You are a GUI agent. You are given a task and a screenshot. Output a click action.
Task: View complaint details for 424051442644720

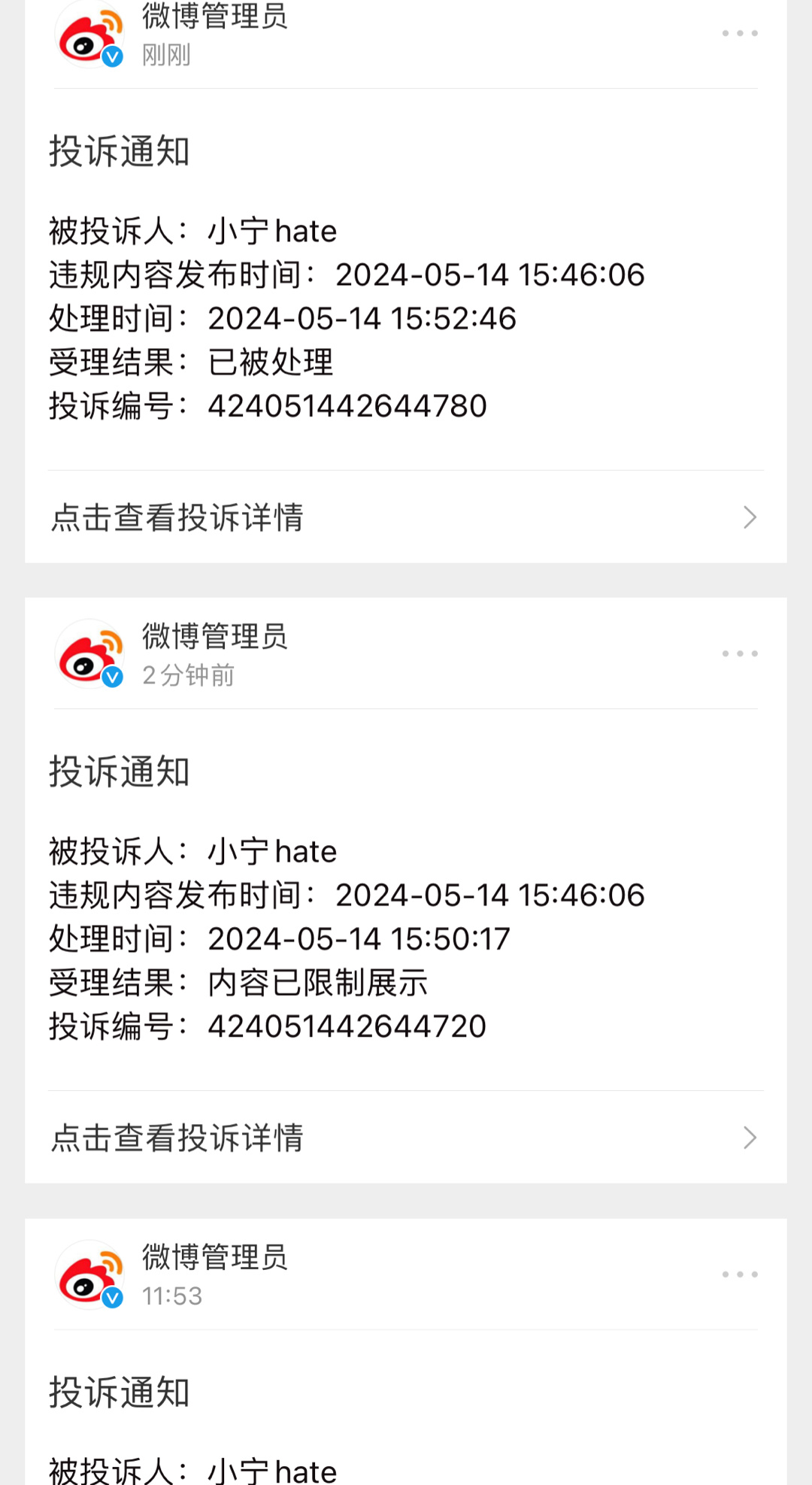point(406,1138)
